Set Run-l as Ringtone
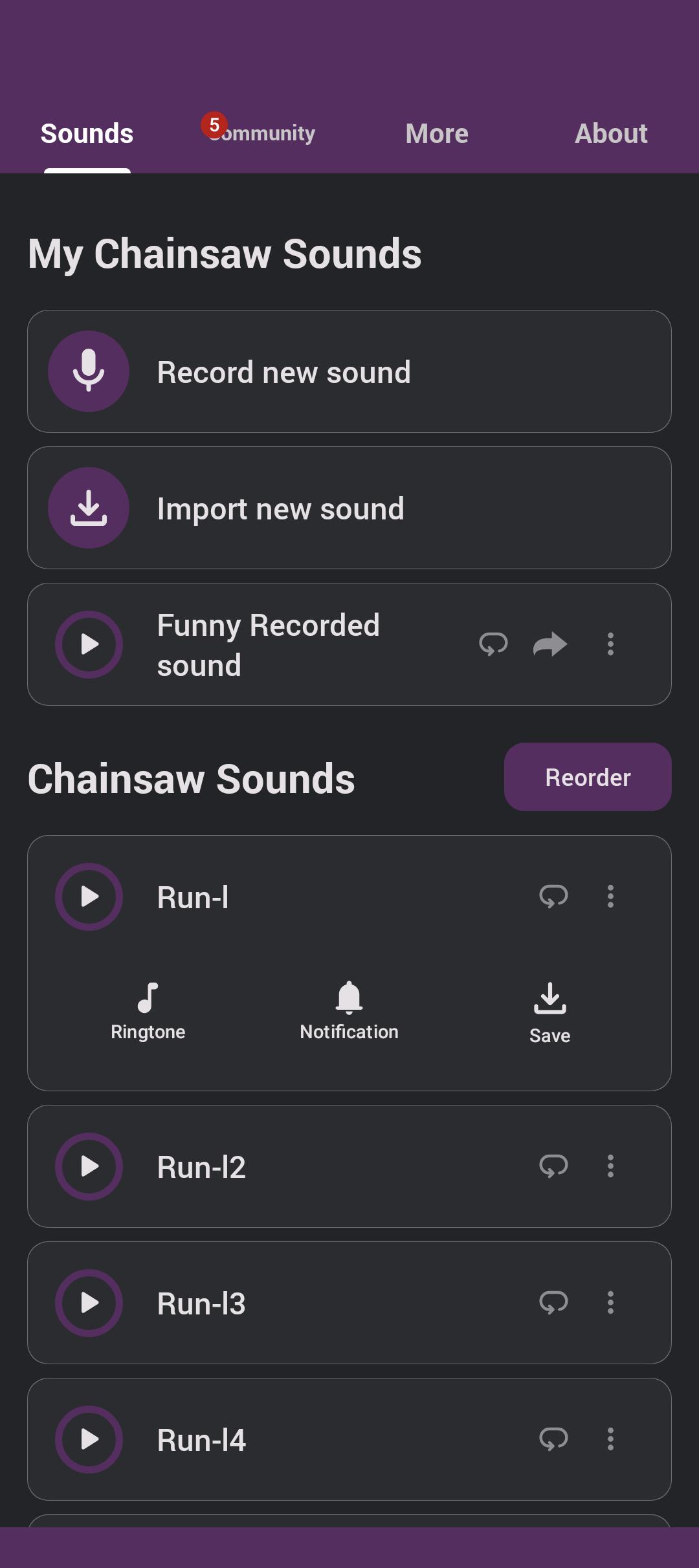The image size is (699, 1568). click(148, 1012)
